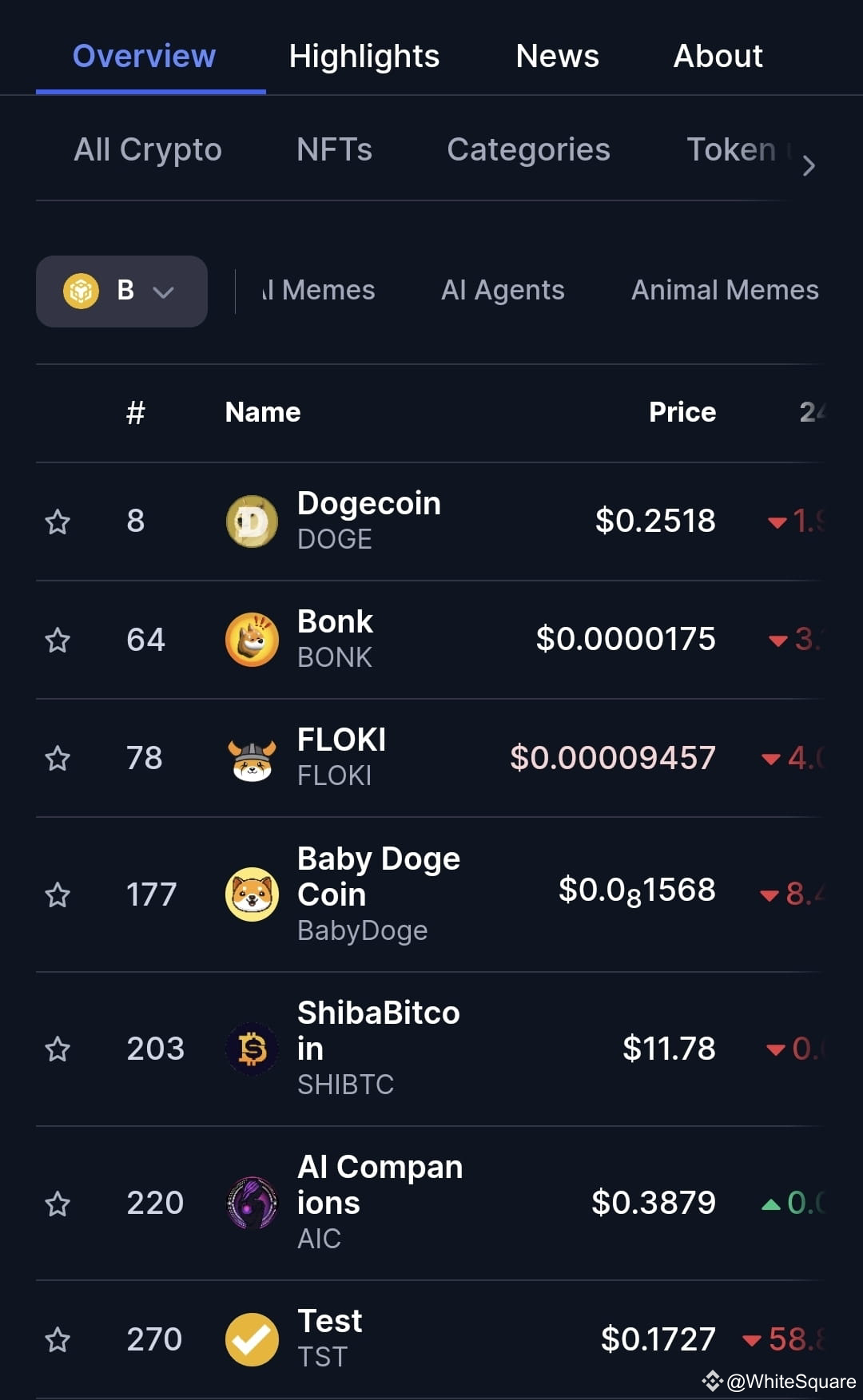Click the Dogecoin logo icon
Image resolution: width=863 pixels, height=1400 pixels.
pos(252,521)
